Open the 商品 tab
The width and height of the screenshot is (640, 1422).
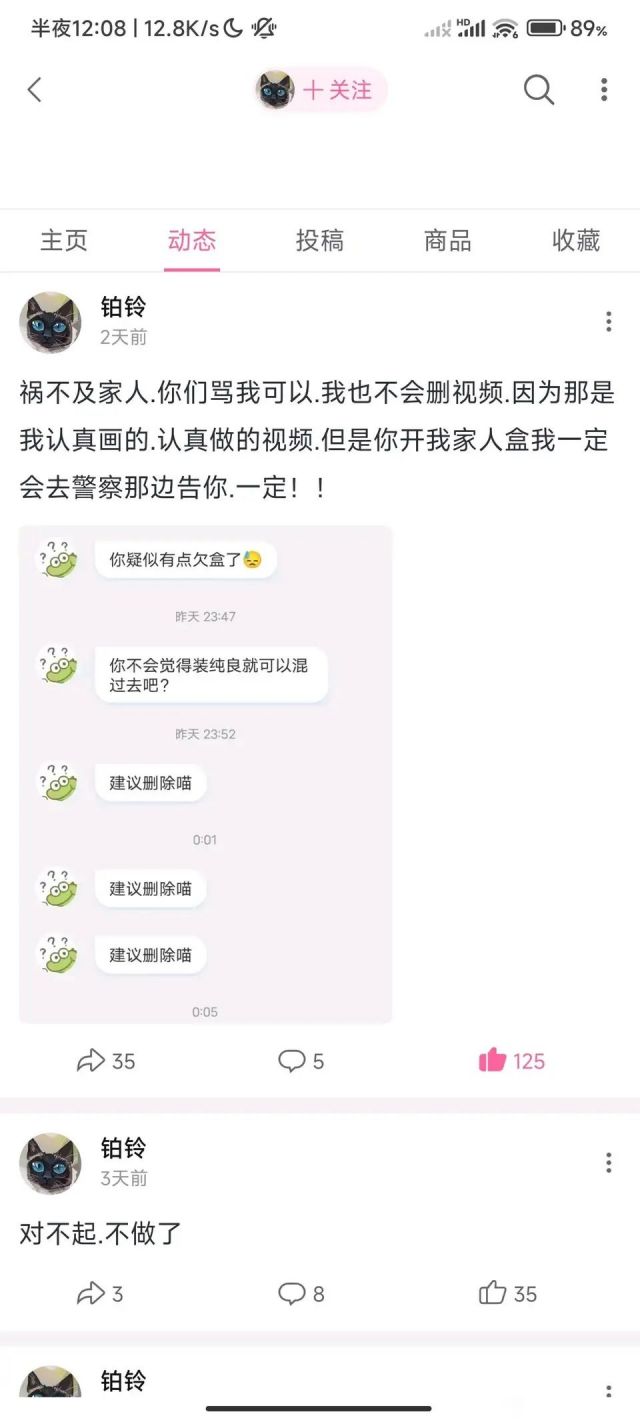(448, 241)
